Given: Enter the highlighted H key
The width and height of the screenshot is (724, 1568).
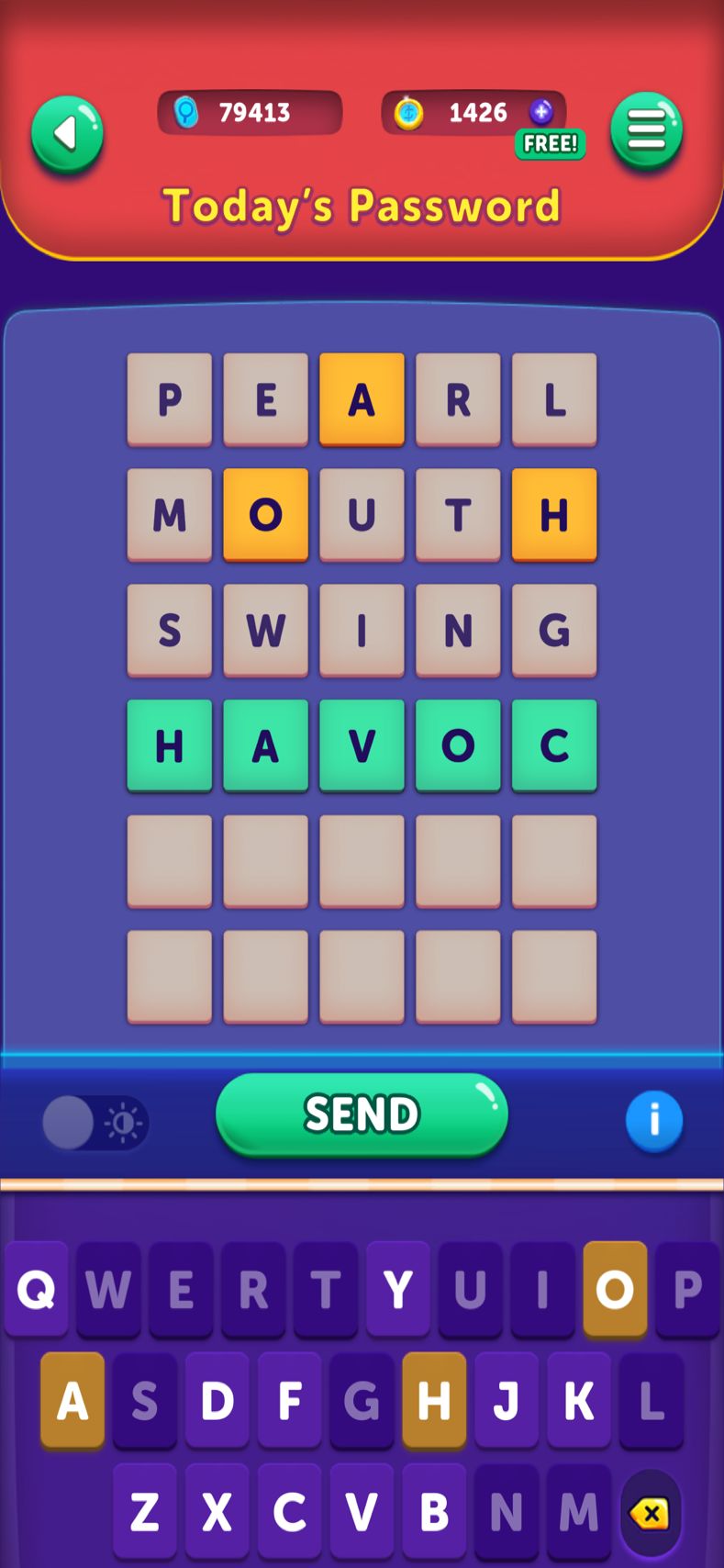Looking at the screenshot, I should click(x=434, y=1400).
